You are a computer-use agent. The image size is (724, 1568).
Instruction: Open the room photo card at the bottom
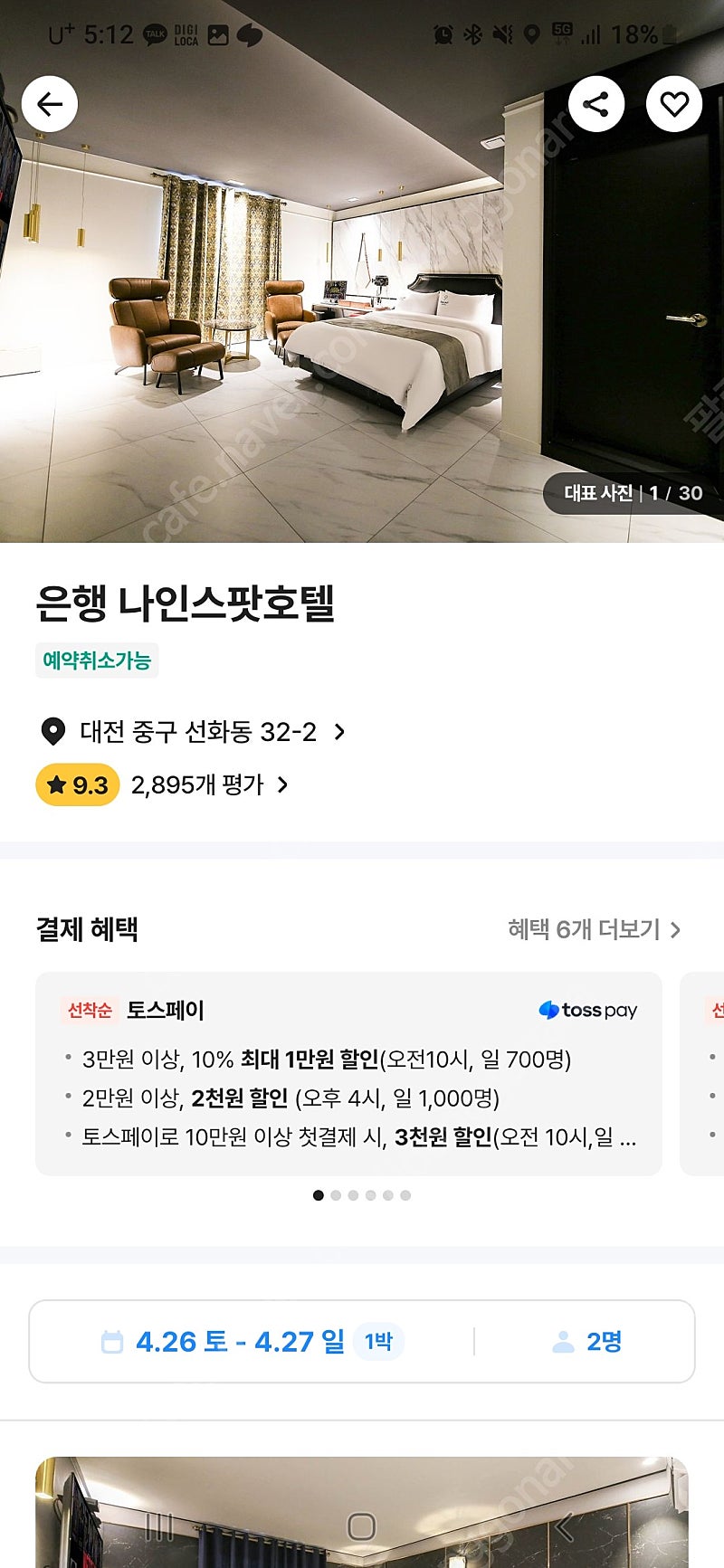coord(362,1512)
